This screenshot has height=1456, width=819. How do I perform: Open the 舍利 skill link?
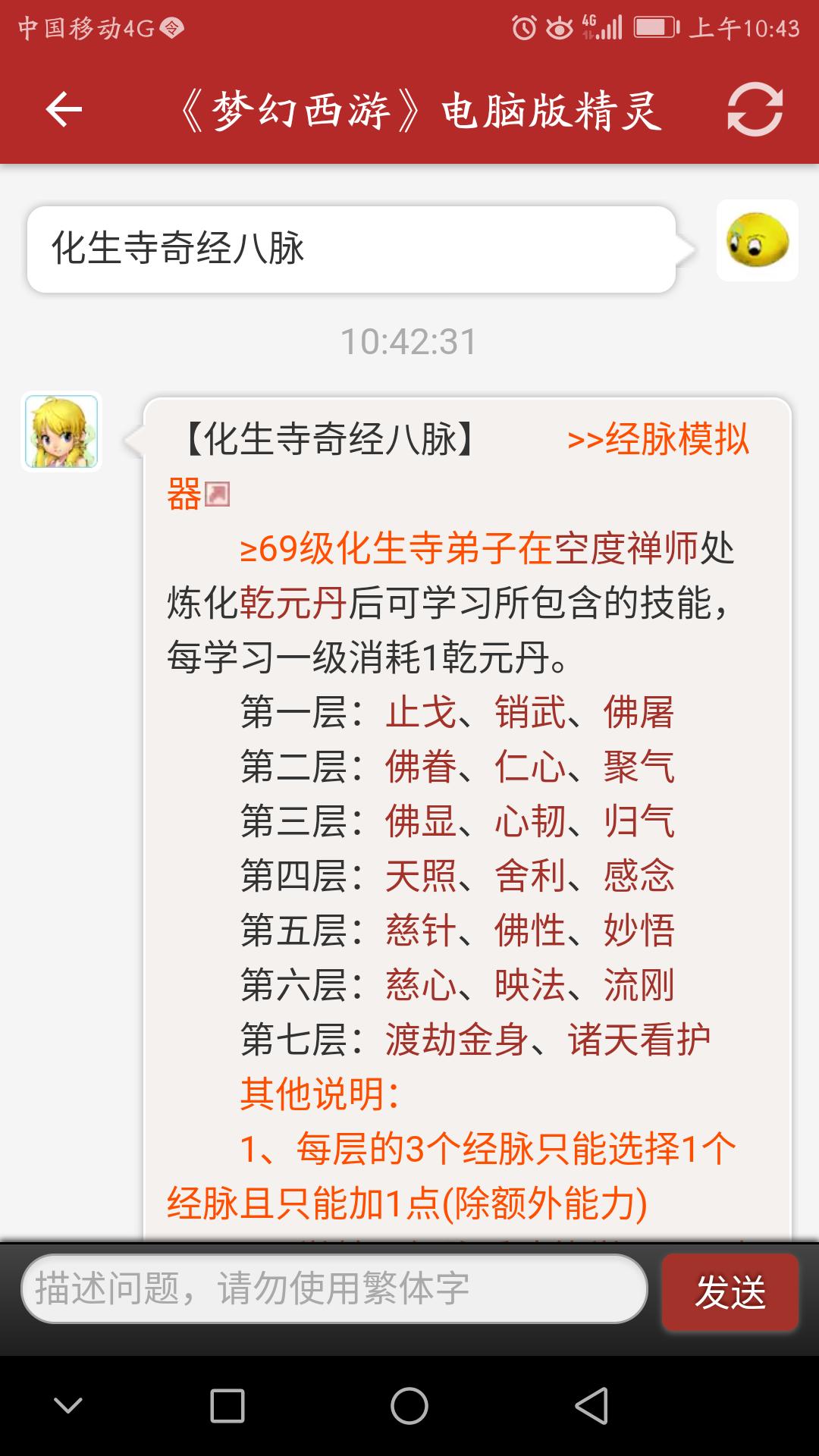click(x=529, y=876)
